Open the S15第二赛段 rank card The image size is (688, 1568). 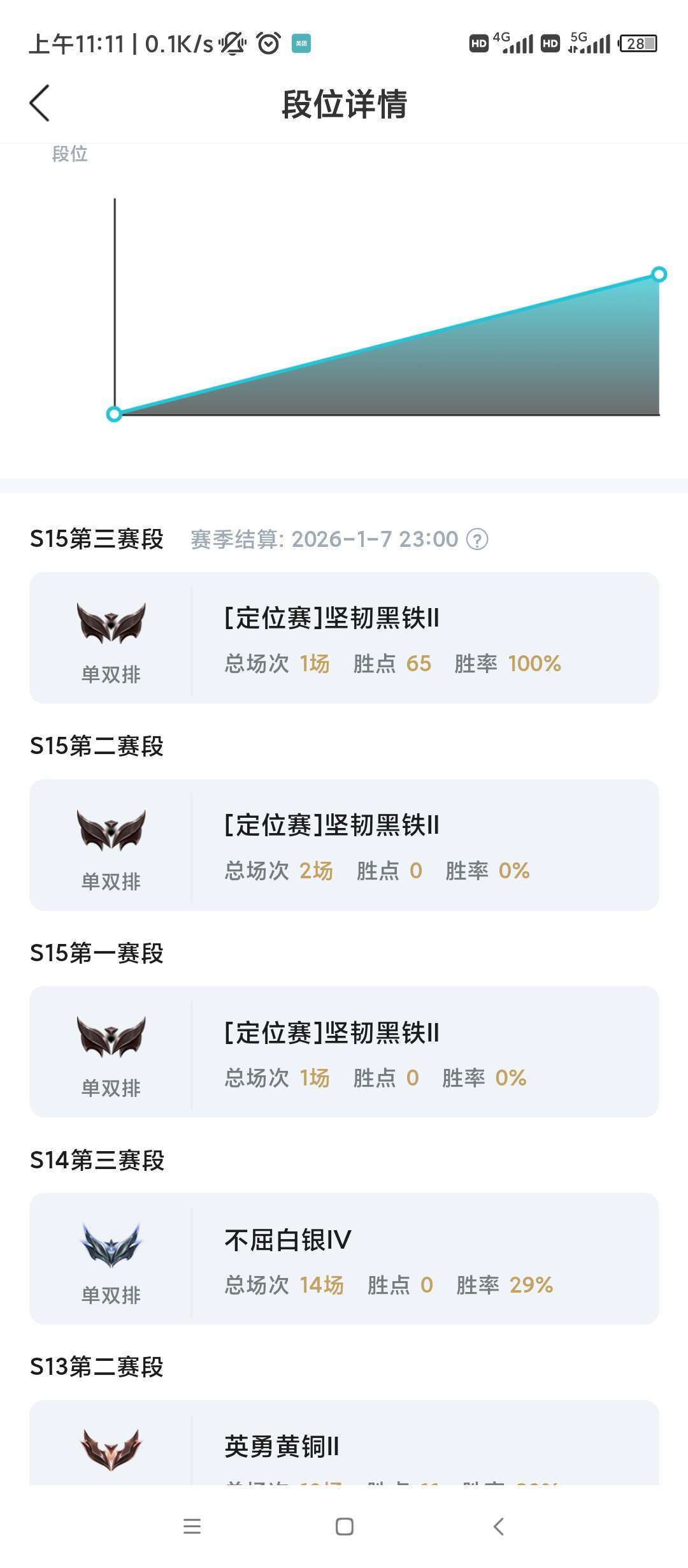(344, 845)
